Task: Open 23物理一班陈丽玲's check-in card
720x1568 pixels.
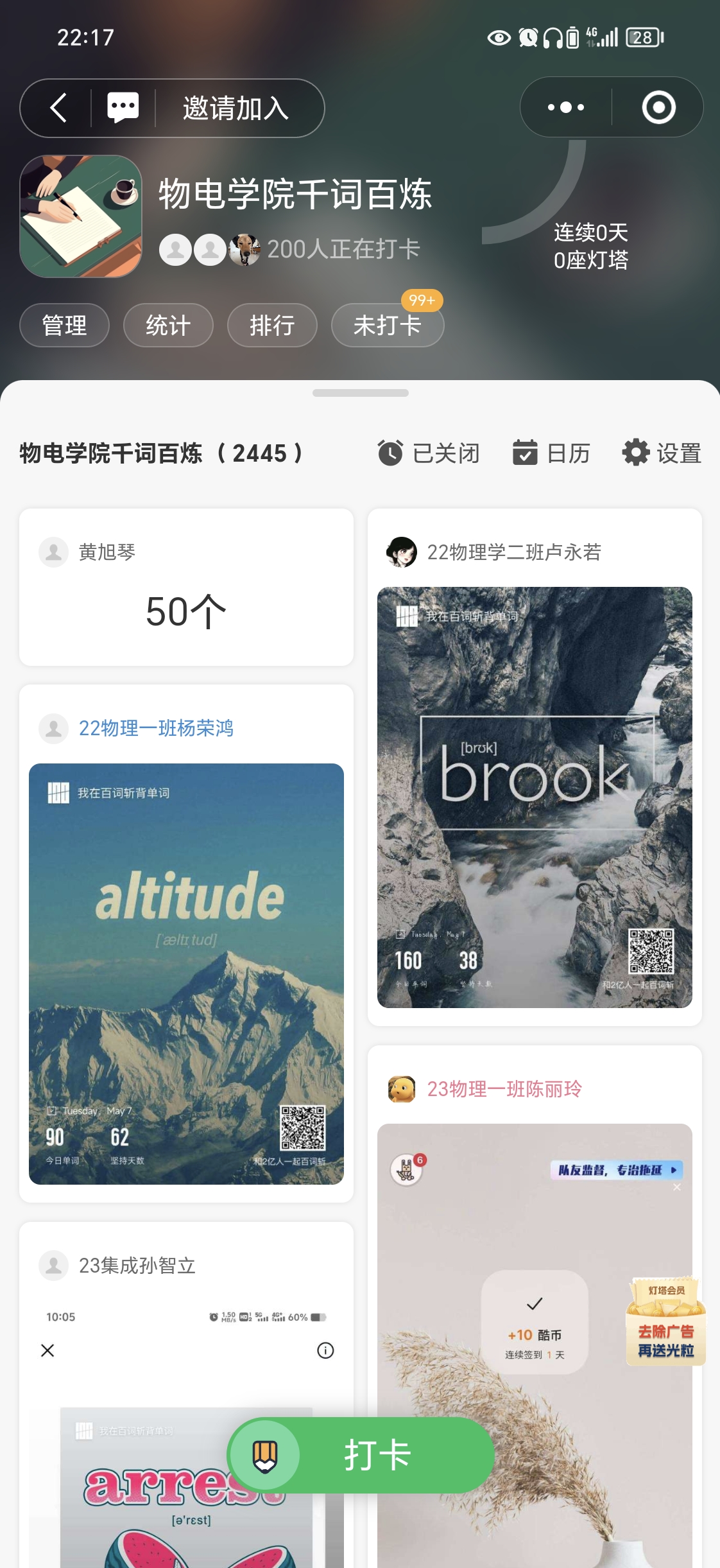Action: click(x=535, y=1284)
